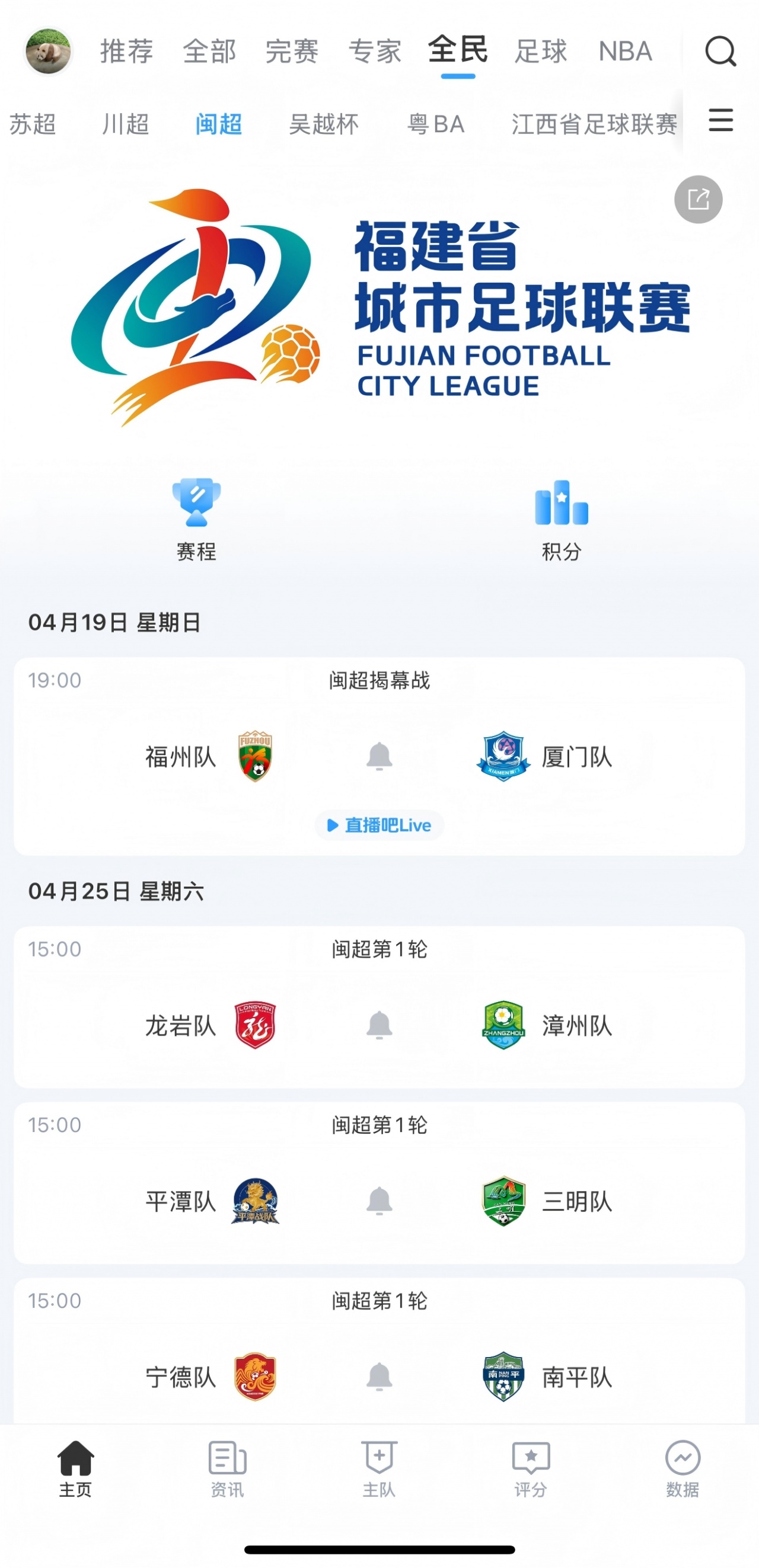This screenshot has width=759, height=1568.
Task: Switch to the 完赛 top tab
Action: [292, 51]
